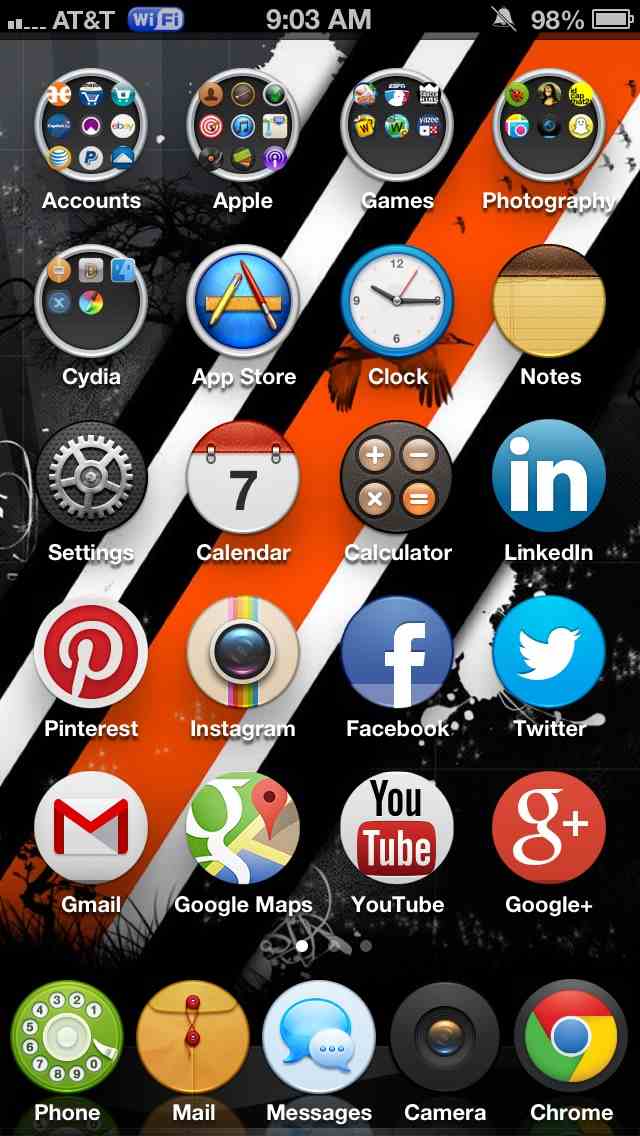The width and height of the screenshot is (640, 1136).
Task: Launch the Facebook app
Action: click(x=397, y=653)
